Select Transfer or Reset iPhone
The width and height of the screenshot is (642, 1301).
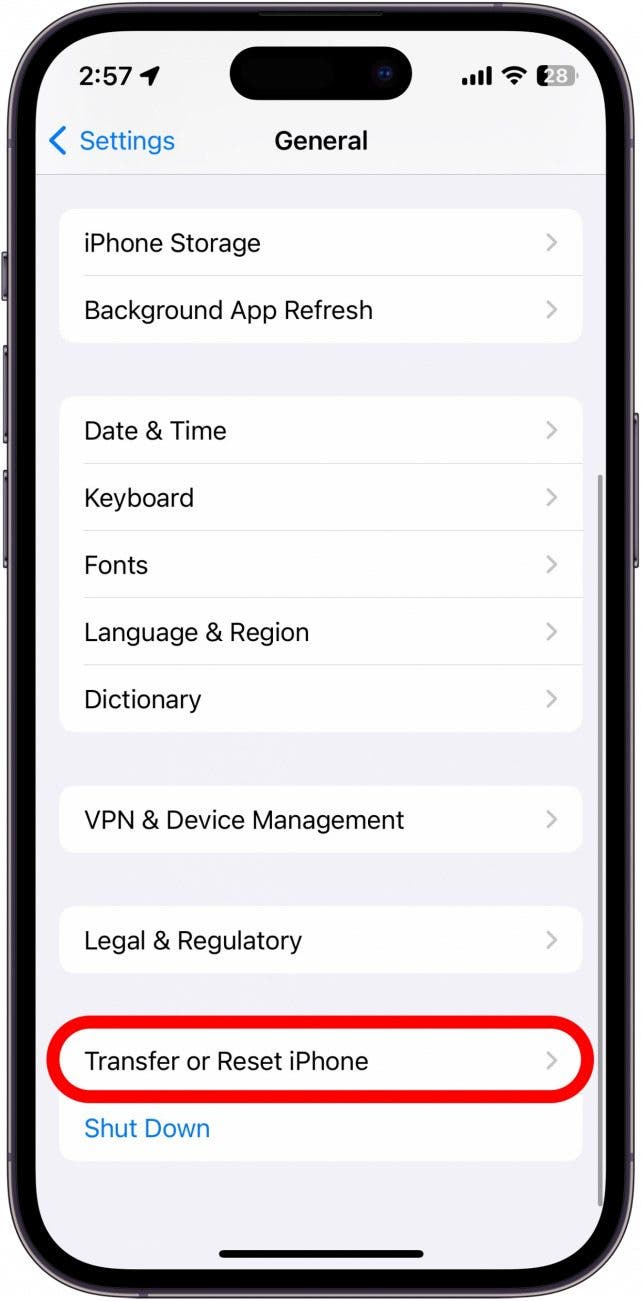320,1061
